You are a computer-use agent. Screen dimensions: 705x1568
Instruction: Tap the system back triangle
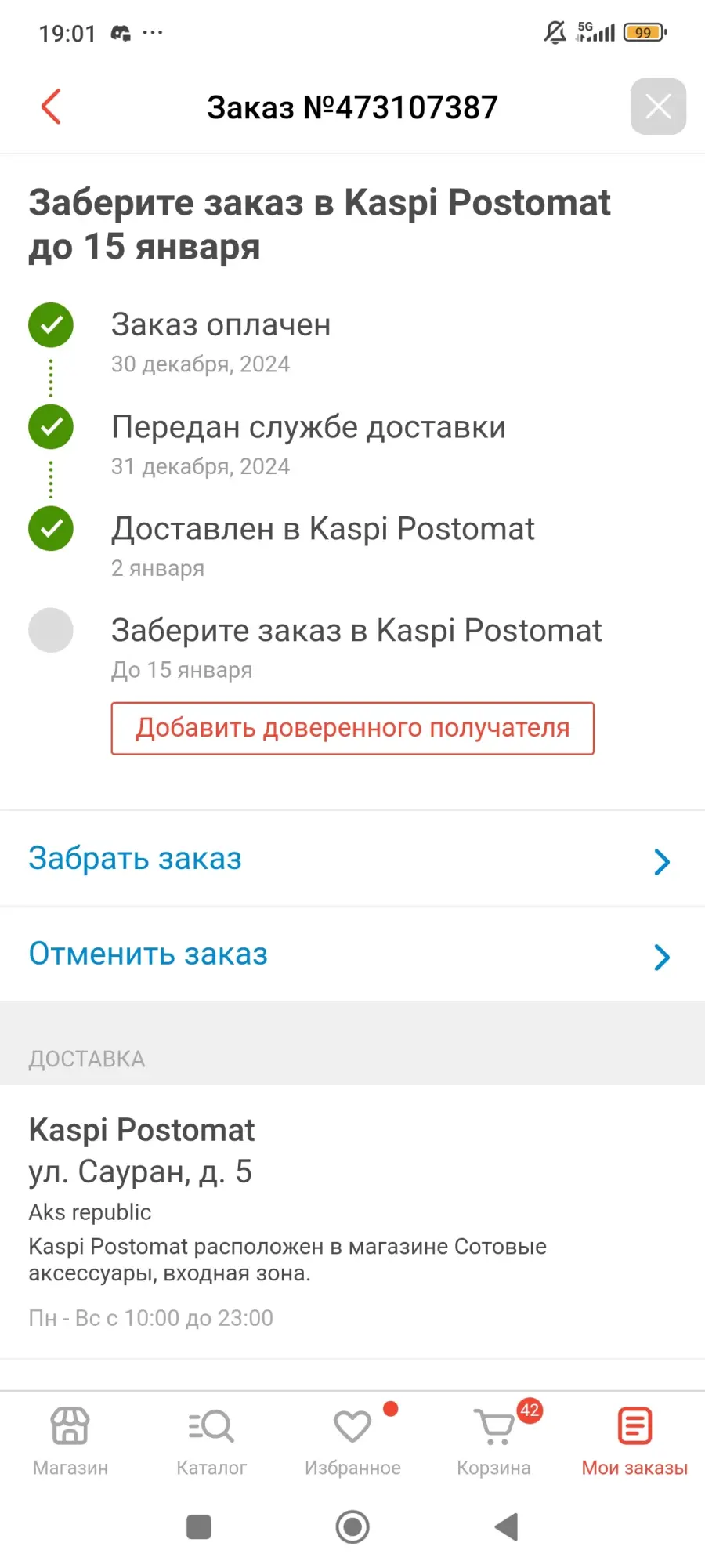[x=507, y=1526]
